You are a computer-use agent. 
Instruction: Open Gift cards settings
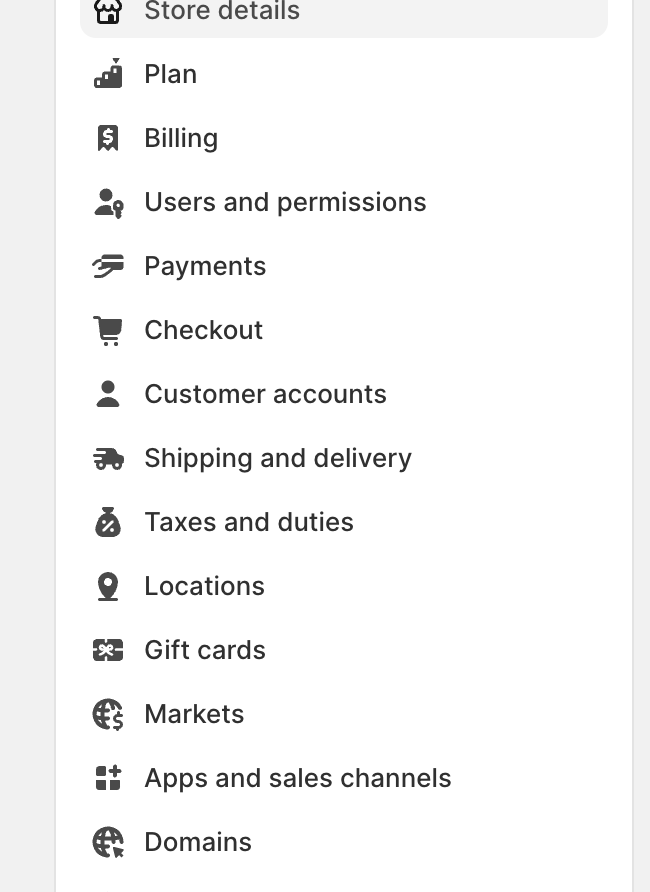pyautogui.click(x=205, y=650)
